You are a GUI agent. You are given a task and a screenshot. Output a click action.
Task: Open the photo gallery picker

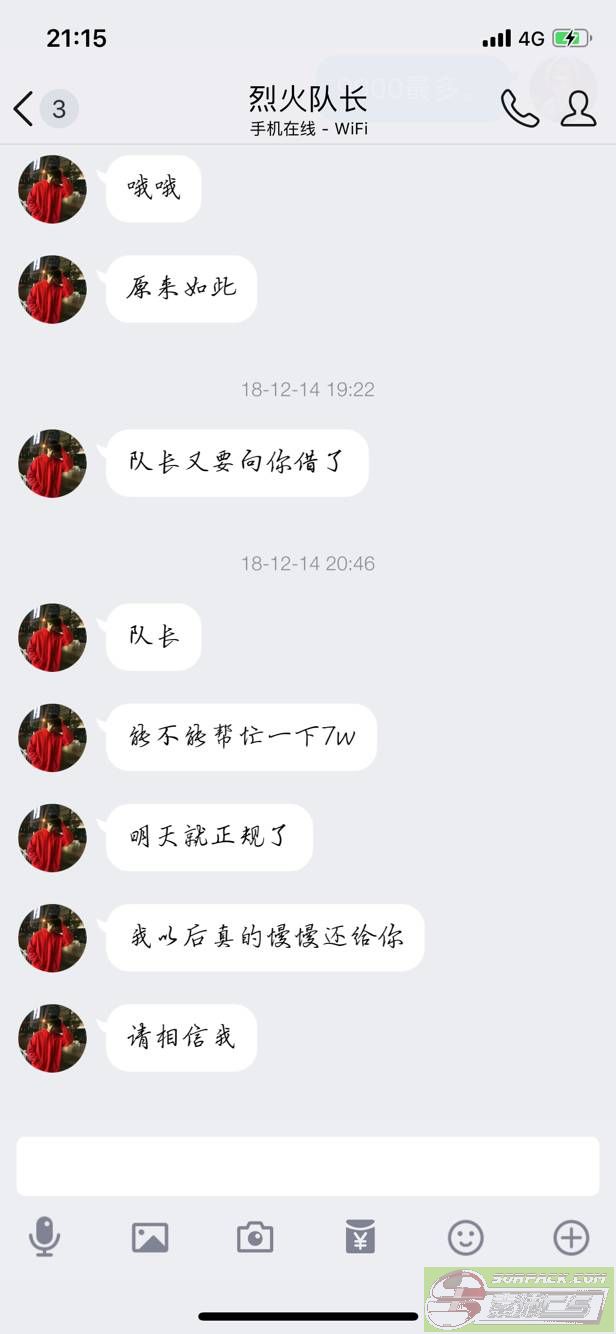(x=150, y=1238)
